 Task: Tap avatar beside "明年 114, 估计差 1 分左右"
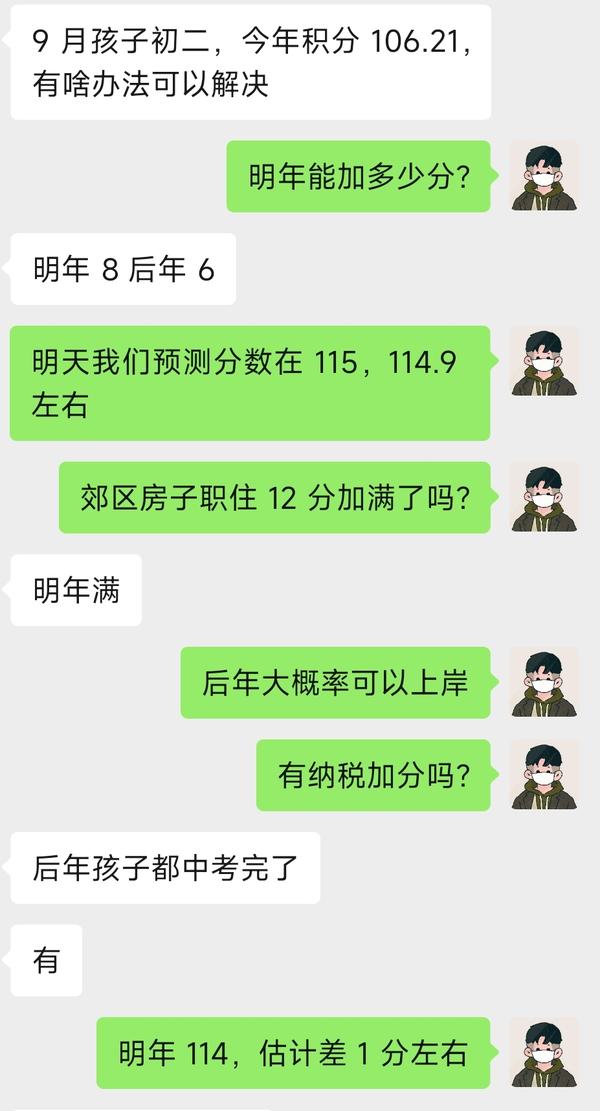544,1053
